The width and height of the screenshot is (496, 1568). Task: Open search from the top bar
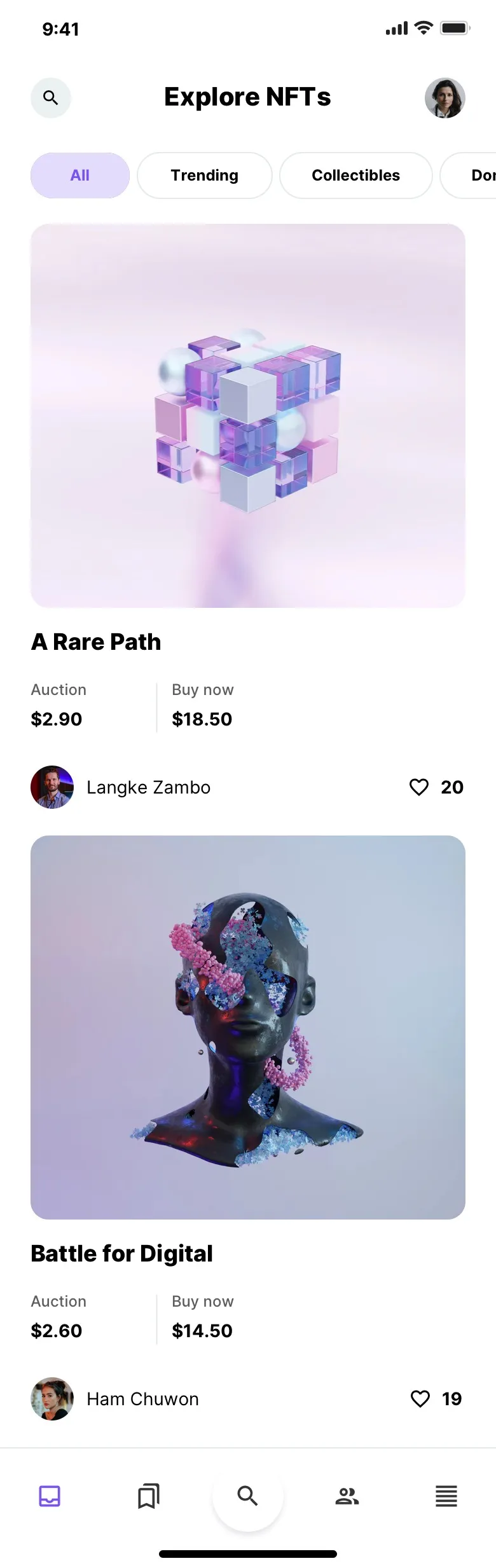point(51,98)
